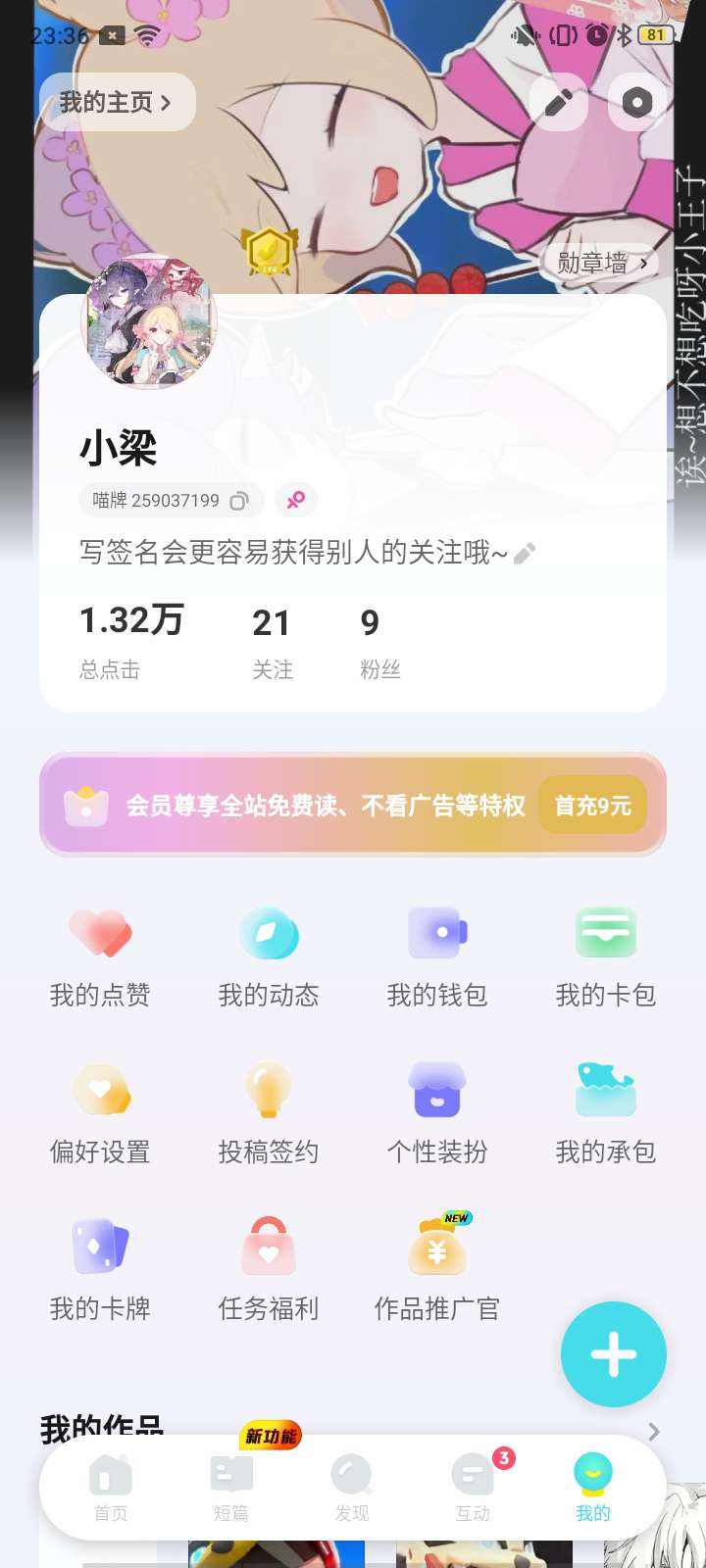
Task: View the 粉丝 followers list
Action: [x=379, y=643]
